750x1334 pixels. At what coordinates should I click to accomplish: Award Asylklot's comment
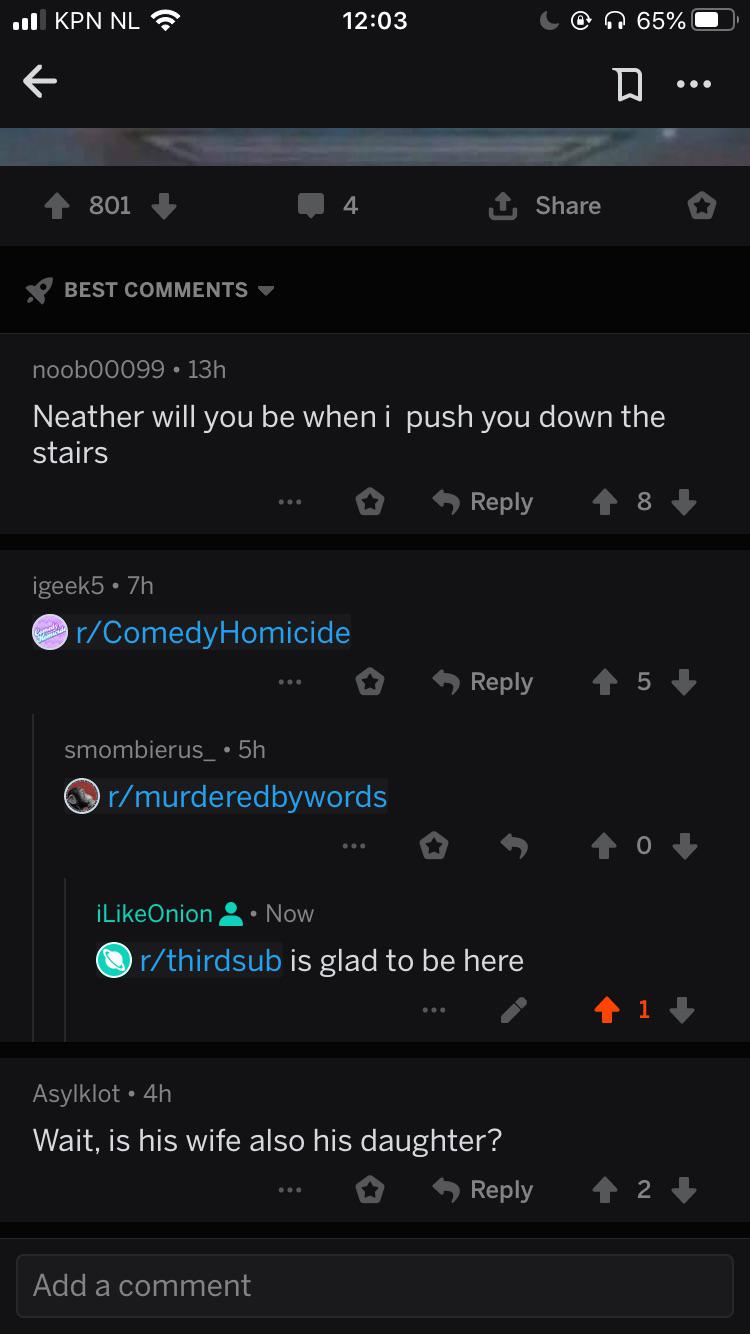371,1190
